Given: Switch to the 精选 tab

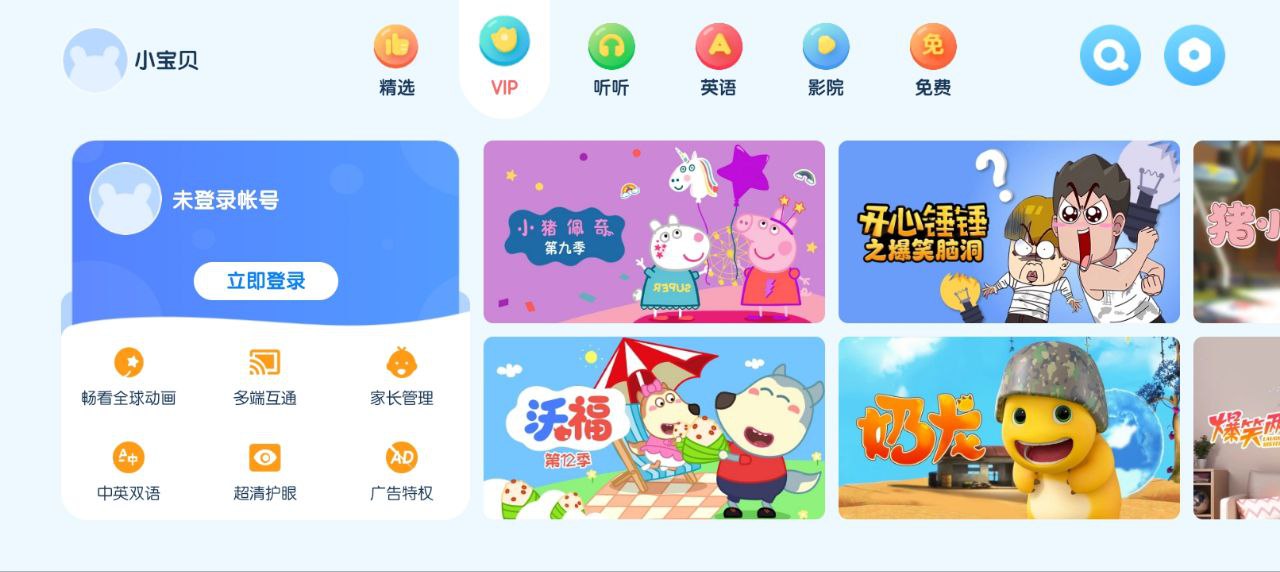Looking at the screenshot, I should click(396, 60).
